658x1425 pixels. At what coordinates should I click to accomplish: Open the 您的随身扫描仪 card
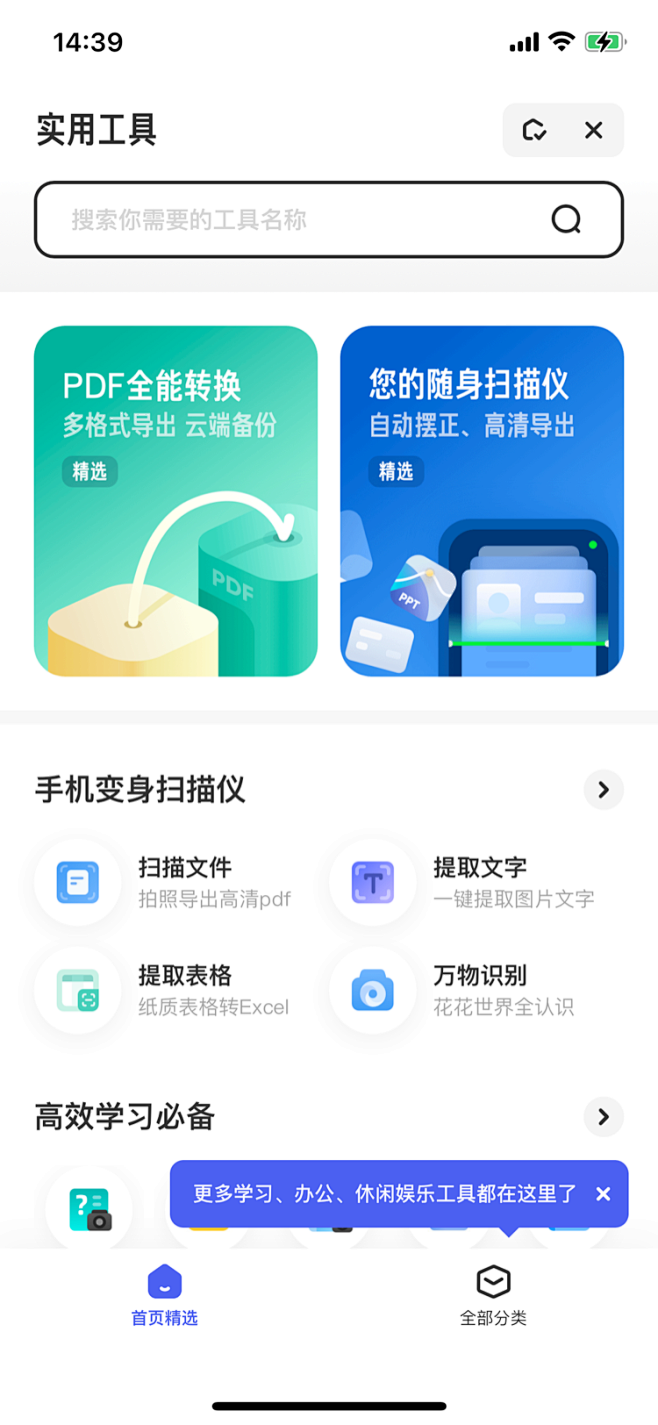[x=482, y=501]
